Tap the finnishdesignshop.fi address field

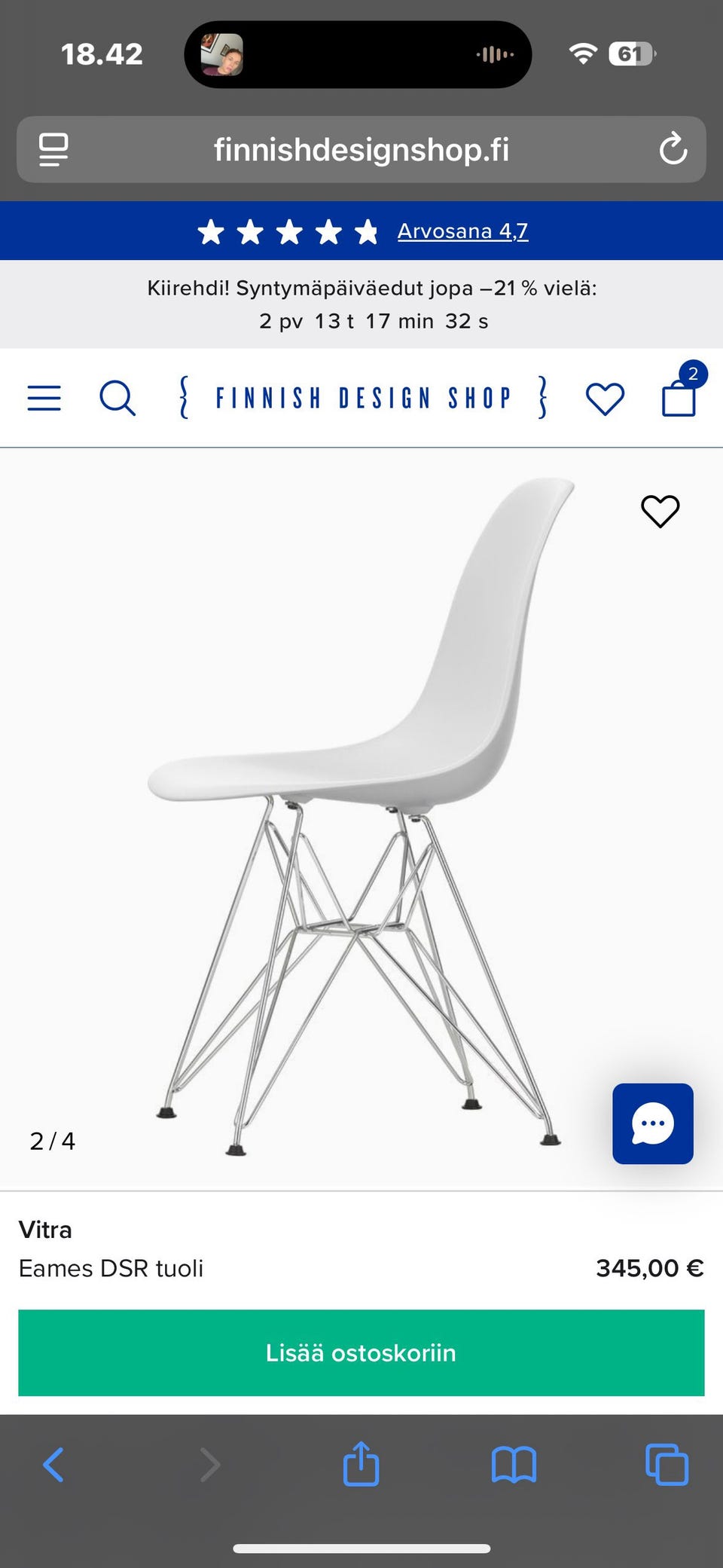pos(361,149)
